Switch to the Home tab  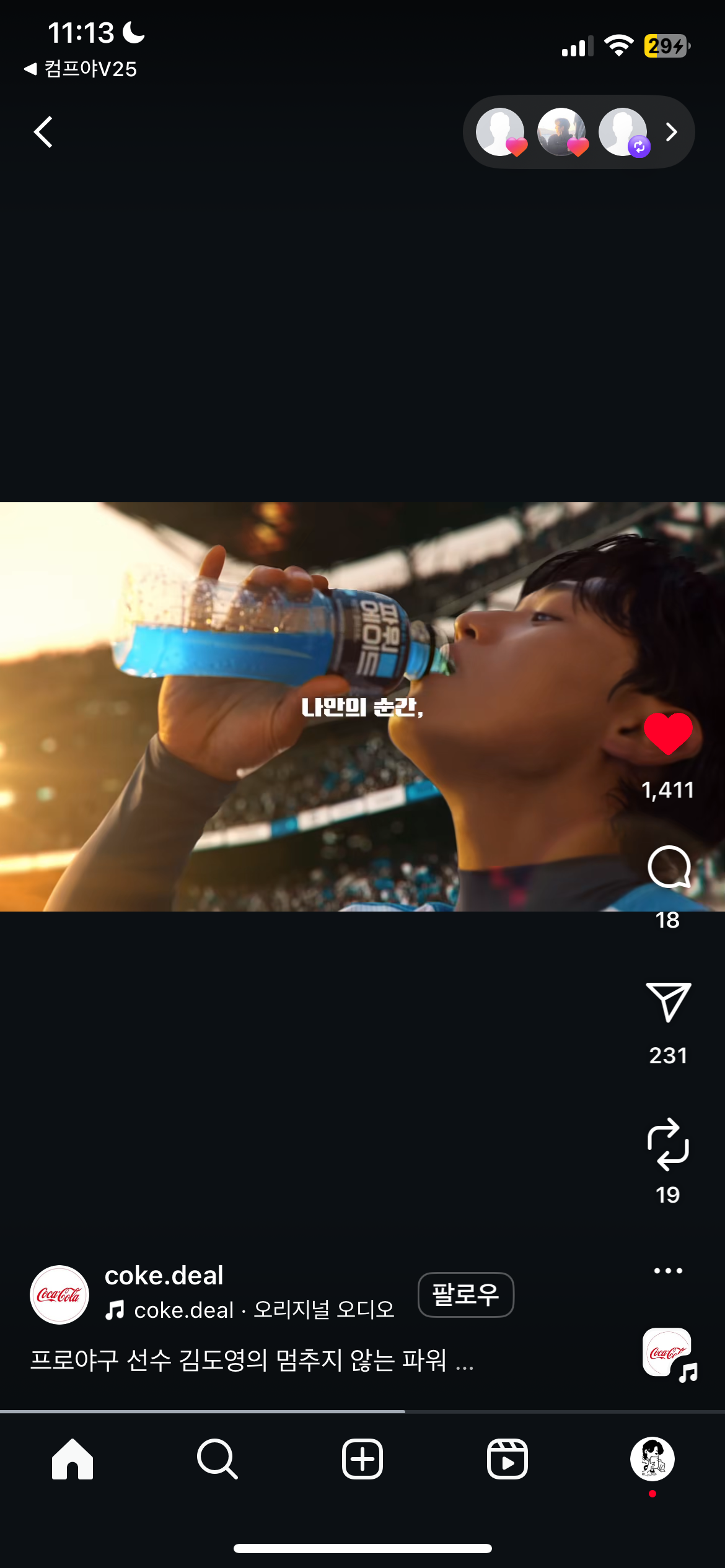pos(72,1459)
